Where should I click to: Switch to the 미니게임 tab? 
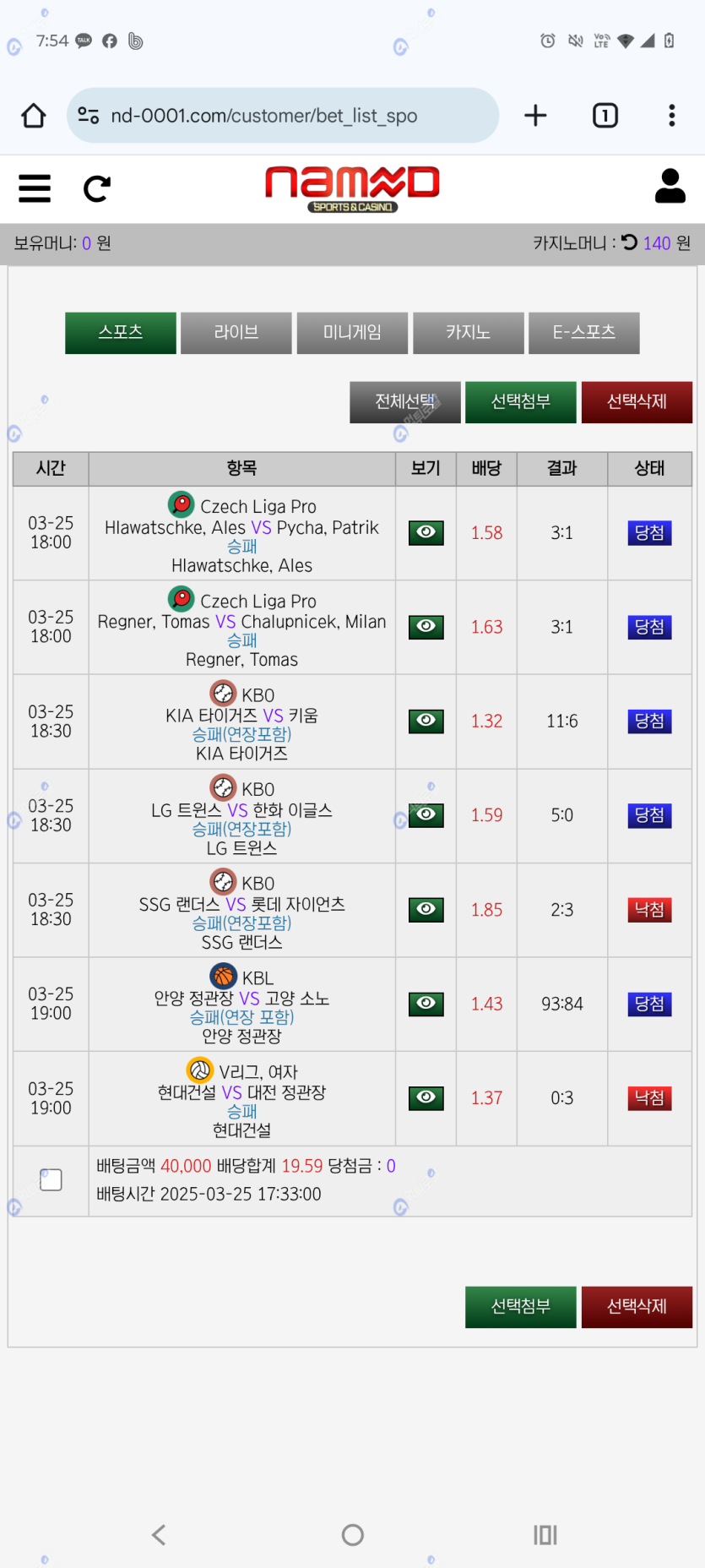tap(352, 333)
